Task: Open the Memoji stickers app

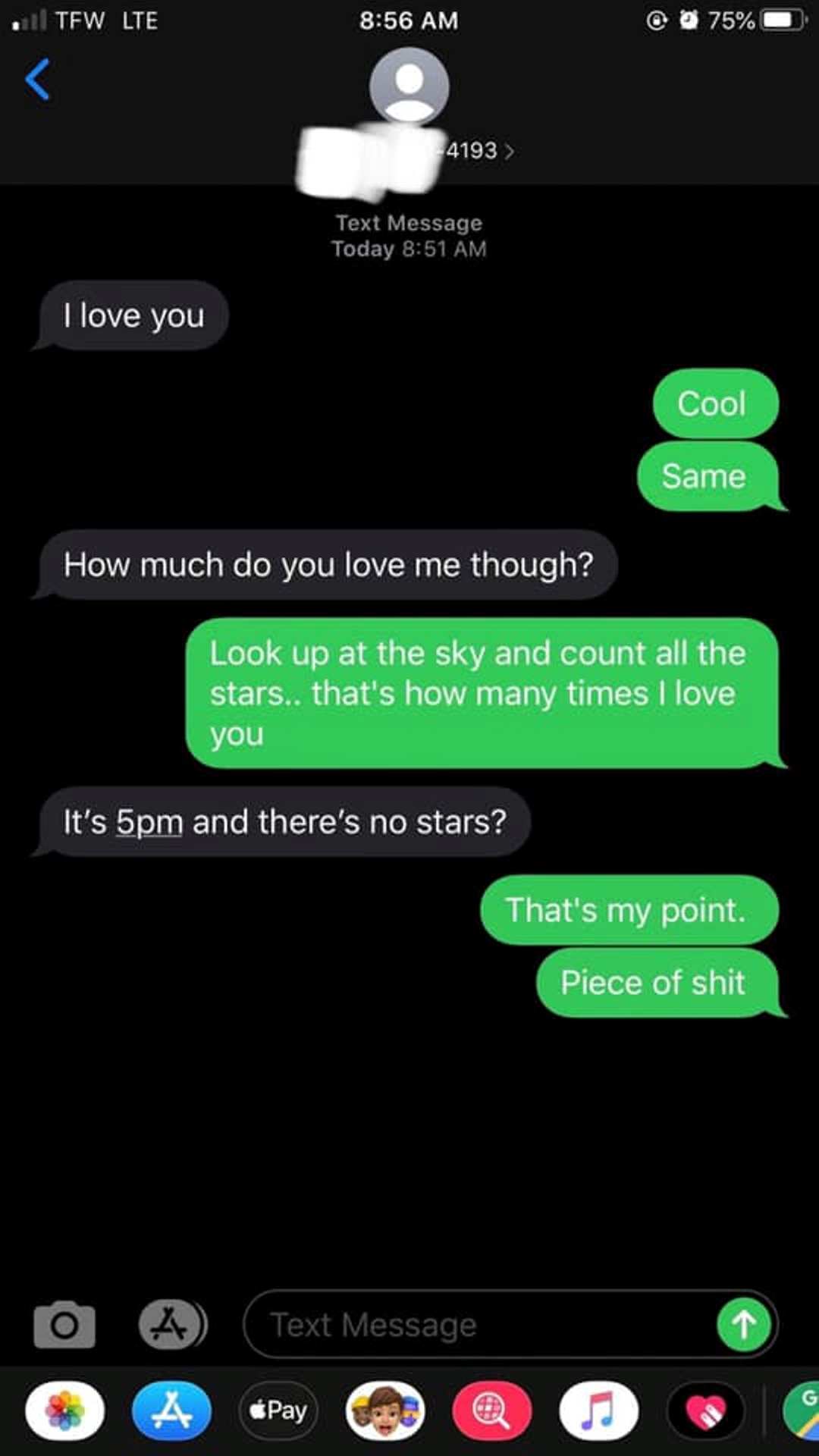Action: (385, 1410)
